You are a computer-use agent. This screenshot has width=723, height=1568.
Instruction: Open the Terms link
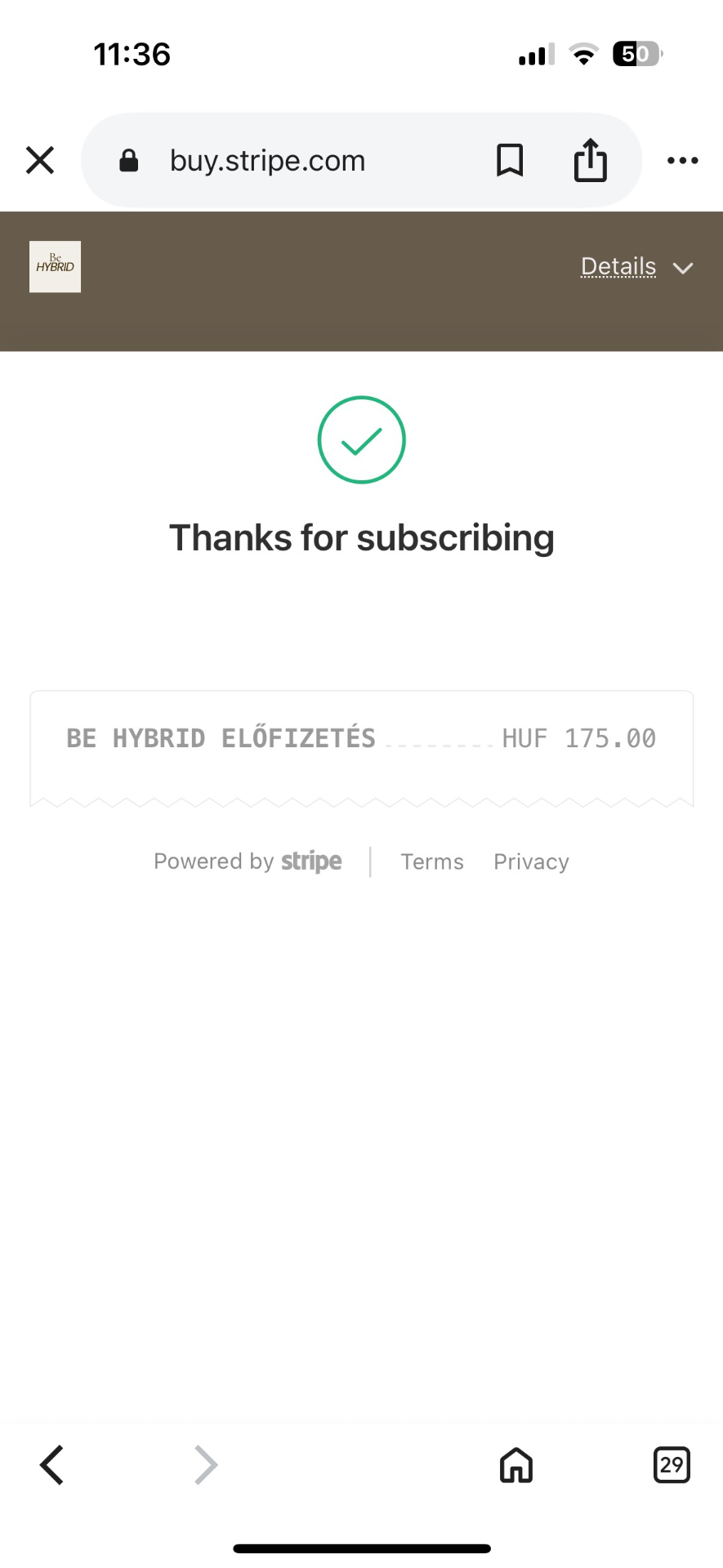coord(432,862)
